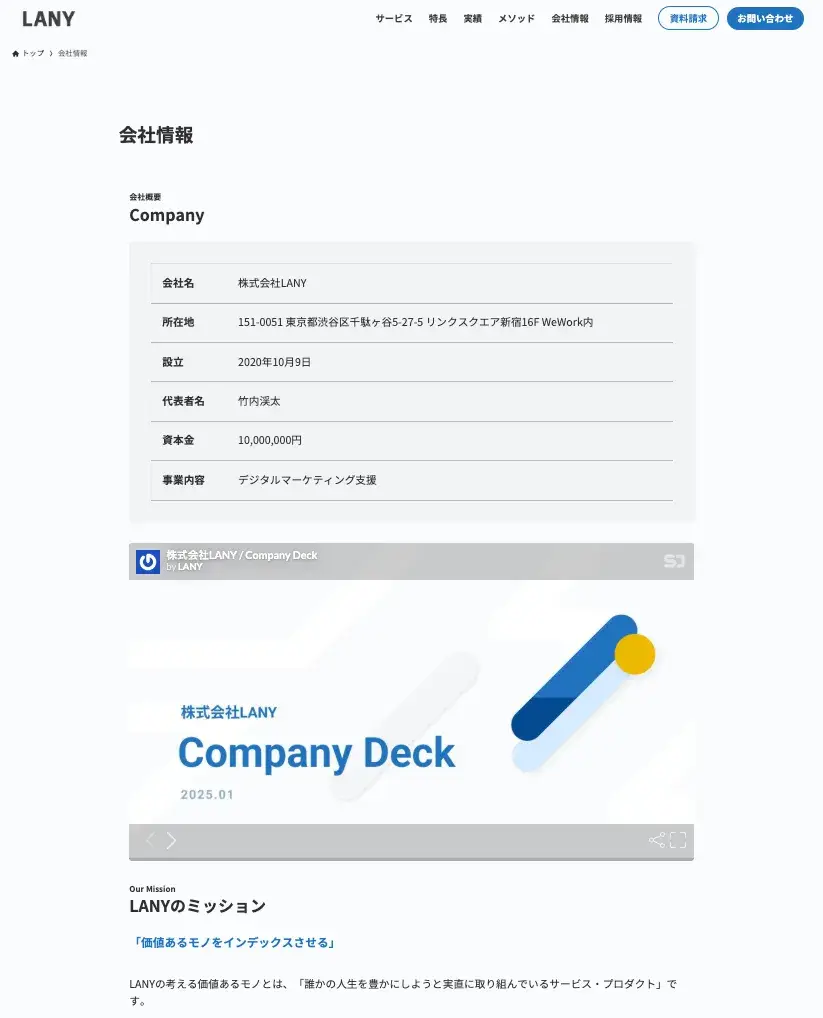Return to トップ via the breadcrumb
Image resolution: width=823 pixels, height=1018 pixels.
coord(33,53)
